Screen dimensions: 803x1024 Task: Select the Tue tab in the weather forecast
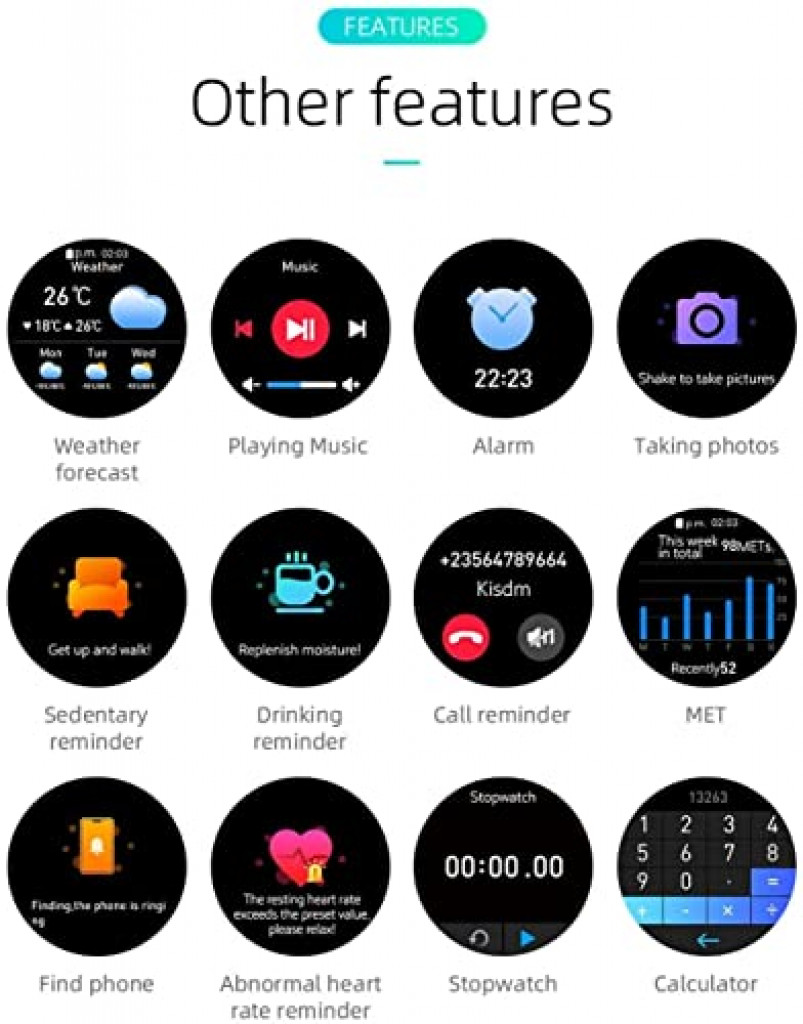pos(98,370)
